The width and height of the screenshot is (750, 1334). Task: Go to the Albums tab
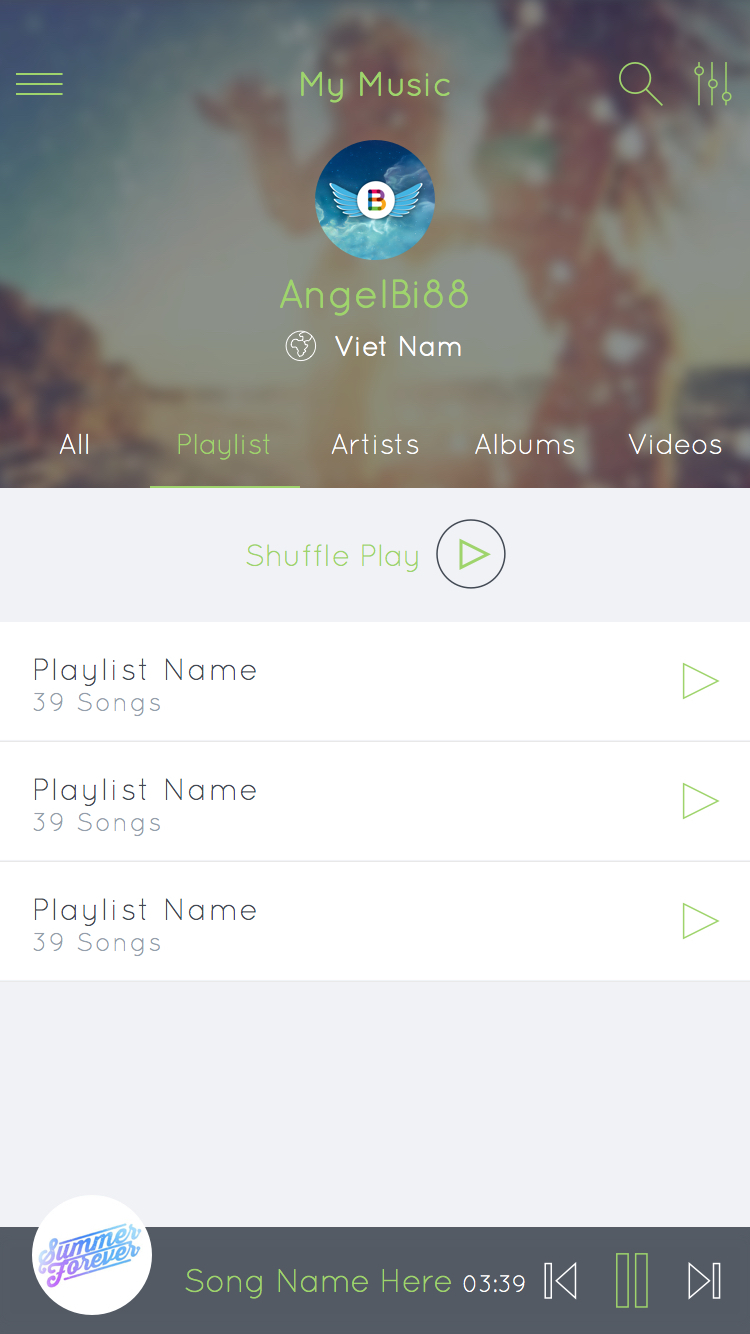click(x=525, y=445)
